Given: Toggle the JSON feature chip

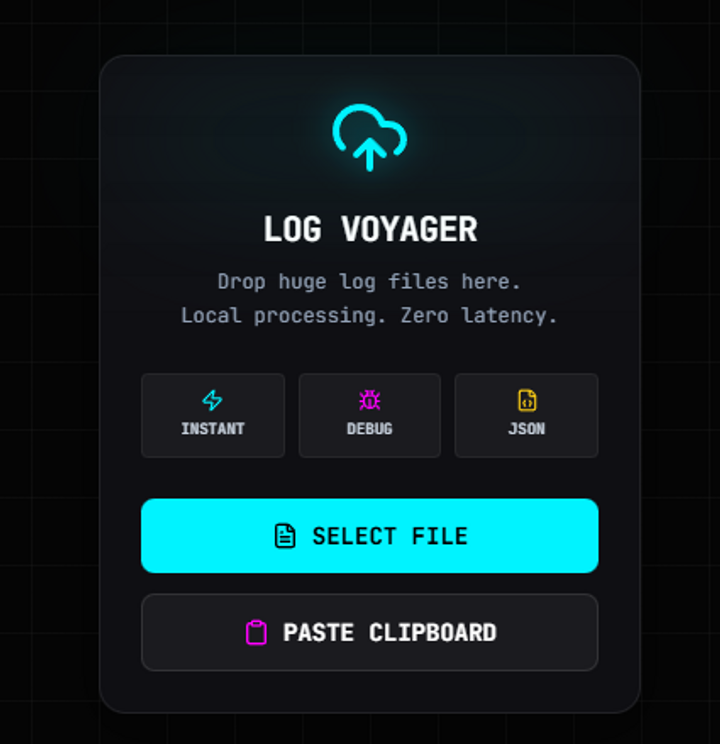Looking at the screenshot, I should [x=526, y=415].
